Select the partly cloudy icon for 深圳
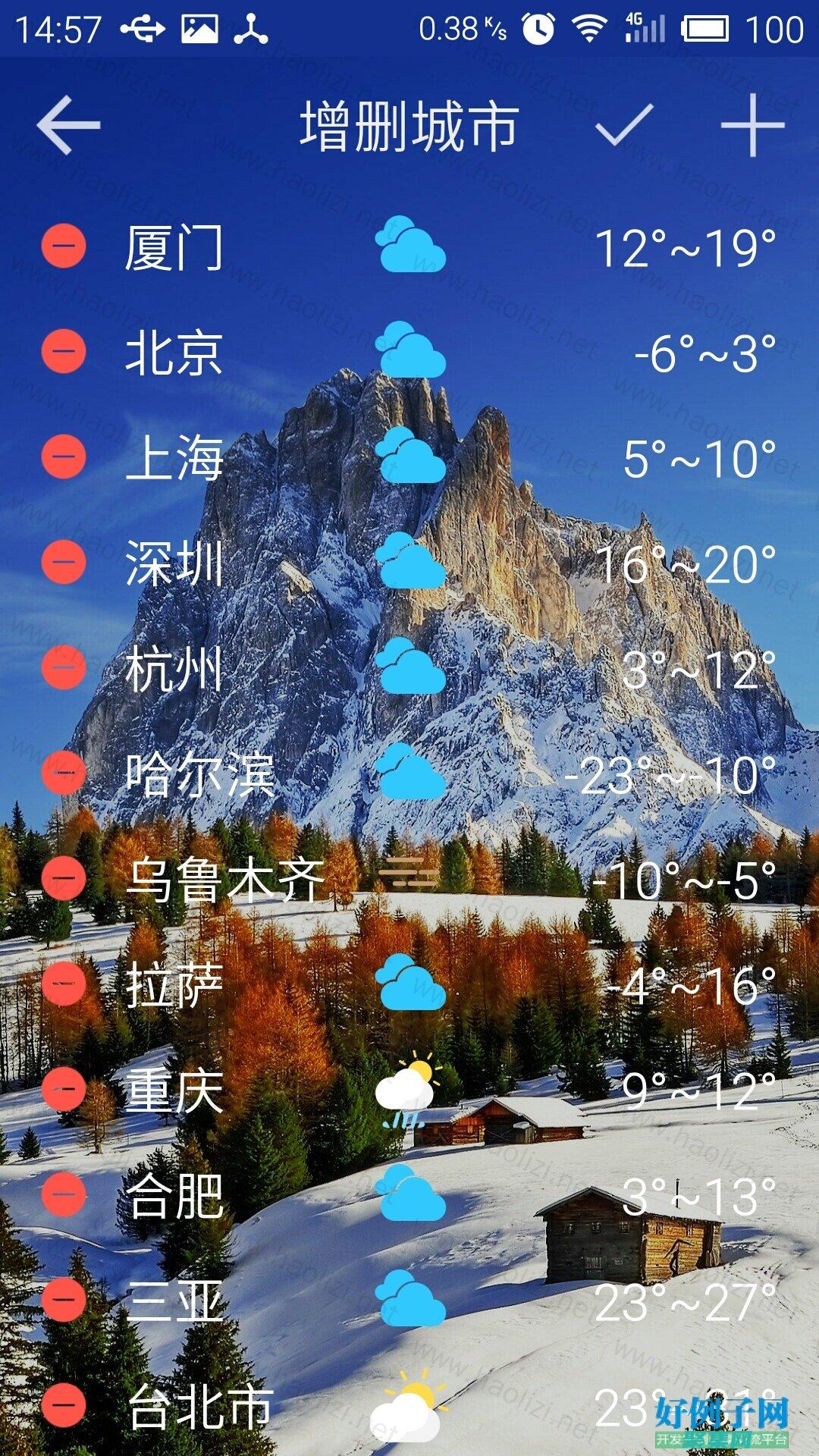 (x=409, y=563)
